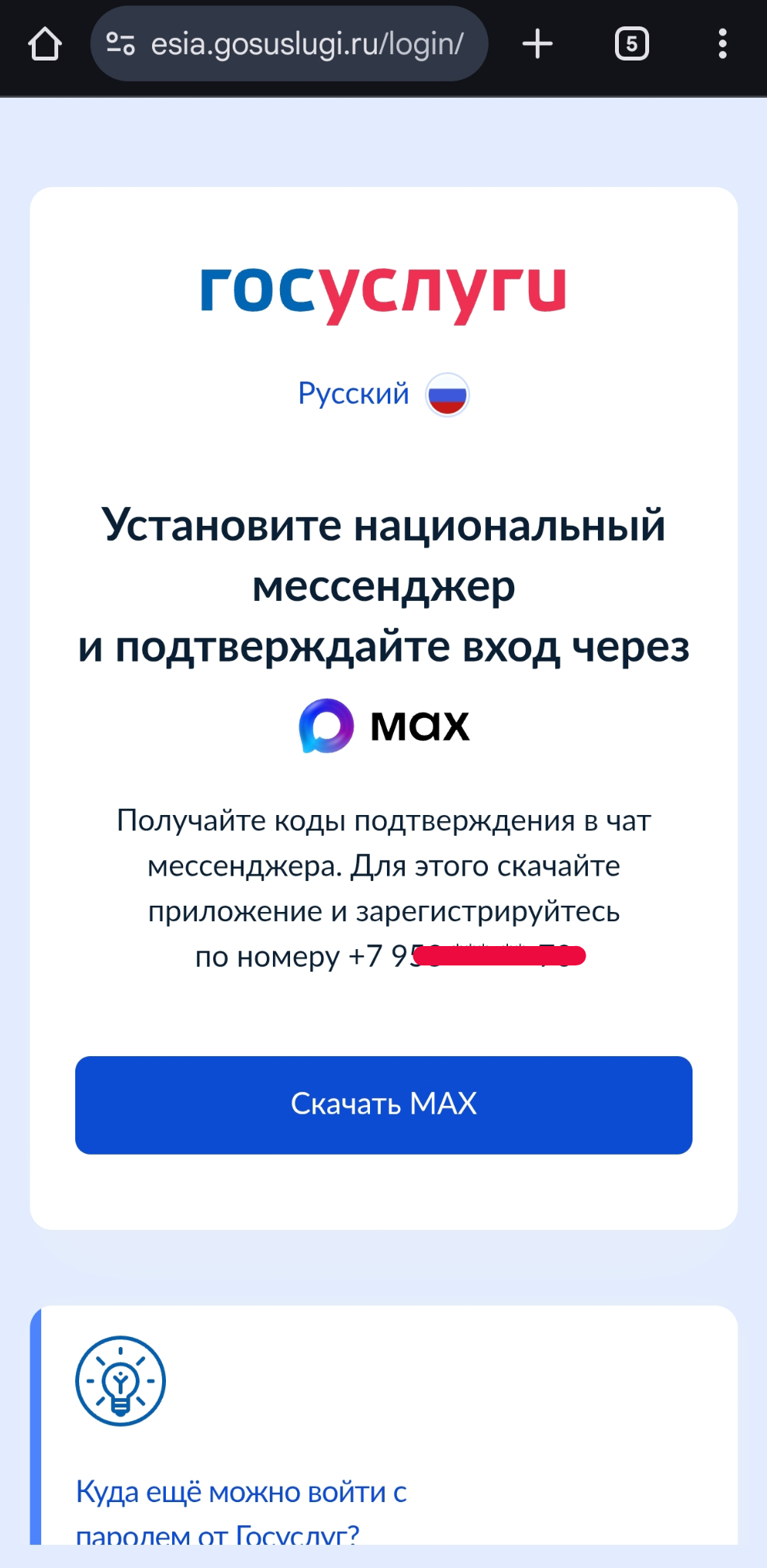Tap the esia.gosuslugi.ru address bar

click(x=307, y=44)
